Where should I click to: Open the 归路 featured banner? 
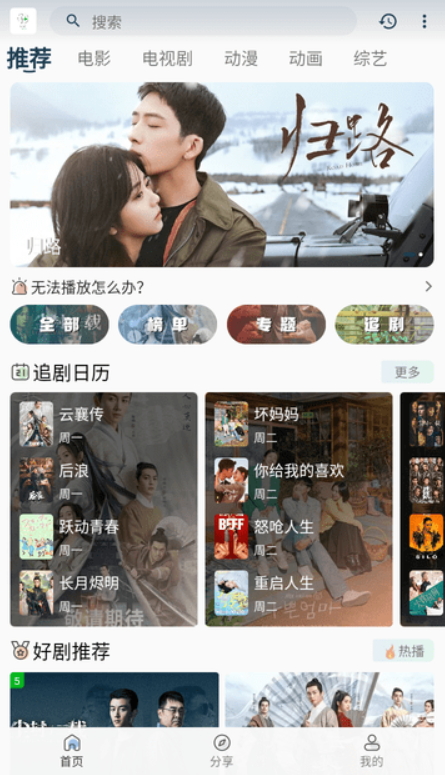222,174
